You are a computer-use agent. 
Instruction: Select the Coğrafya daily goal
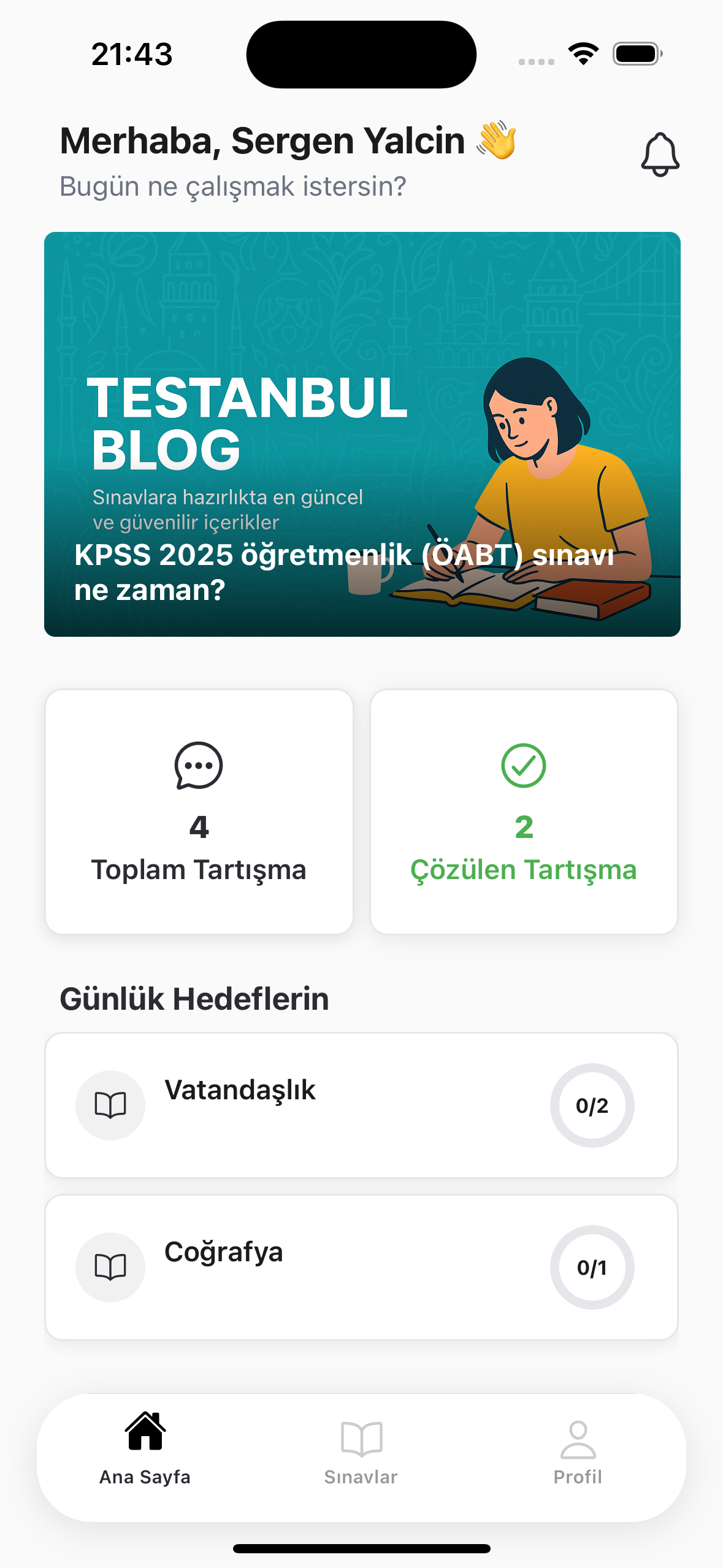tap(361, 1267)
